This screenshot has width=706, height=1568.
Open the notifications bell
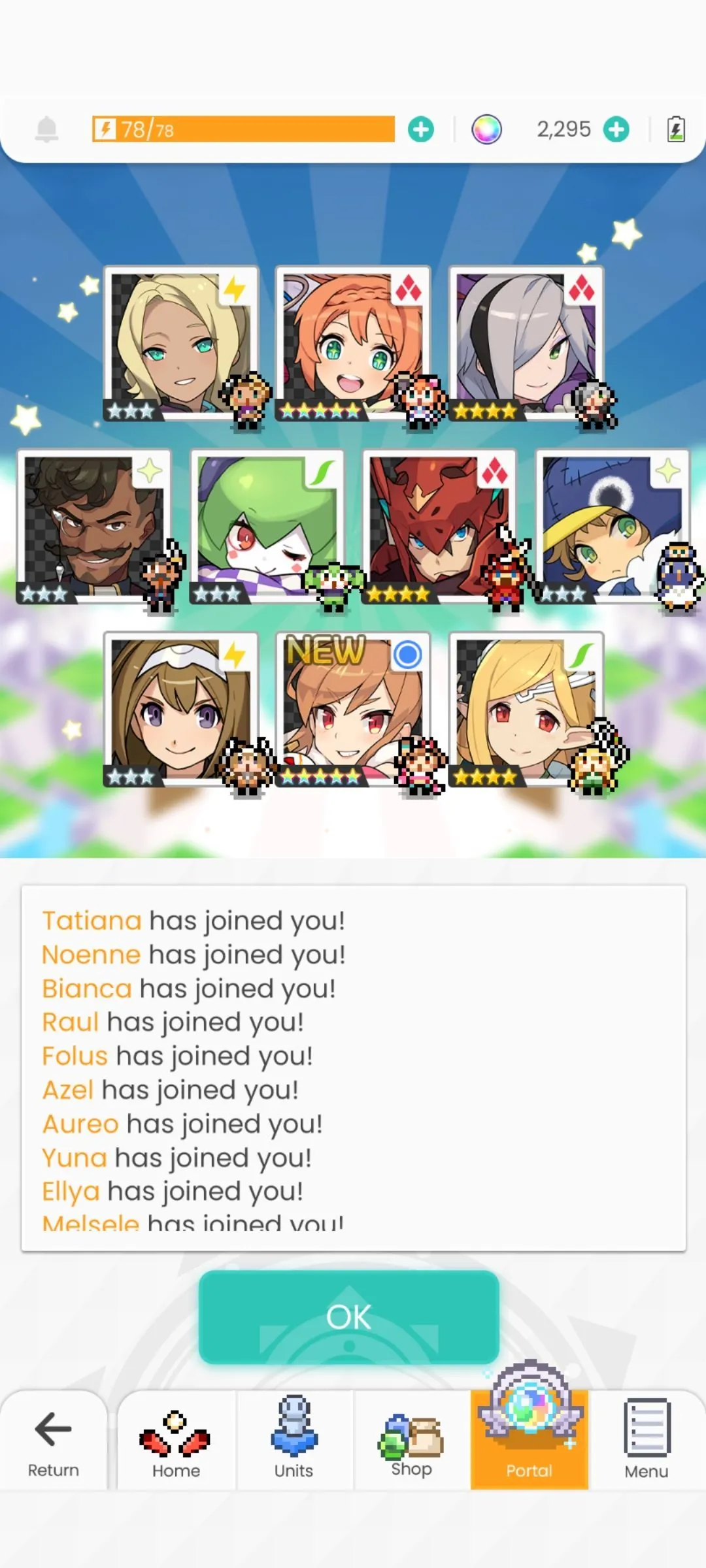point(46,129)
